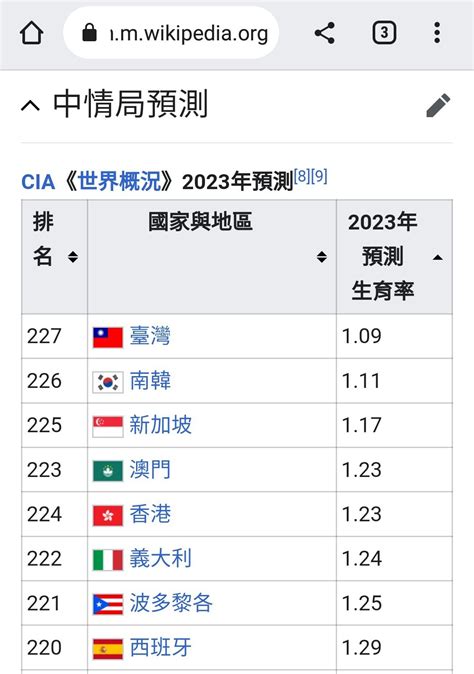Tap the wikipedia.org address bar

pos(171,33)
